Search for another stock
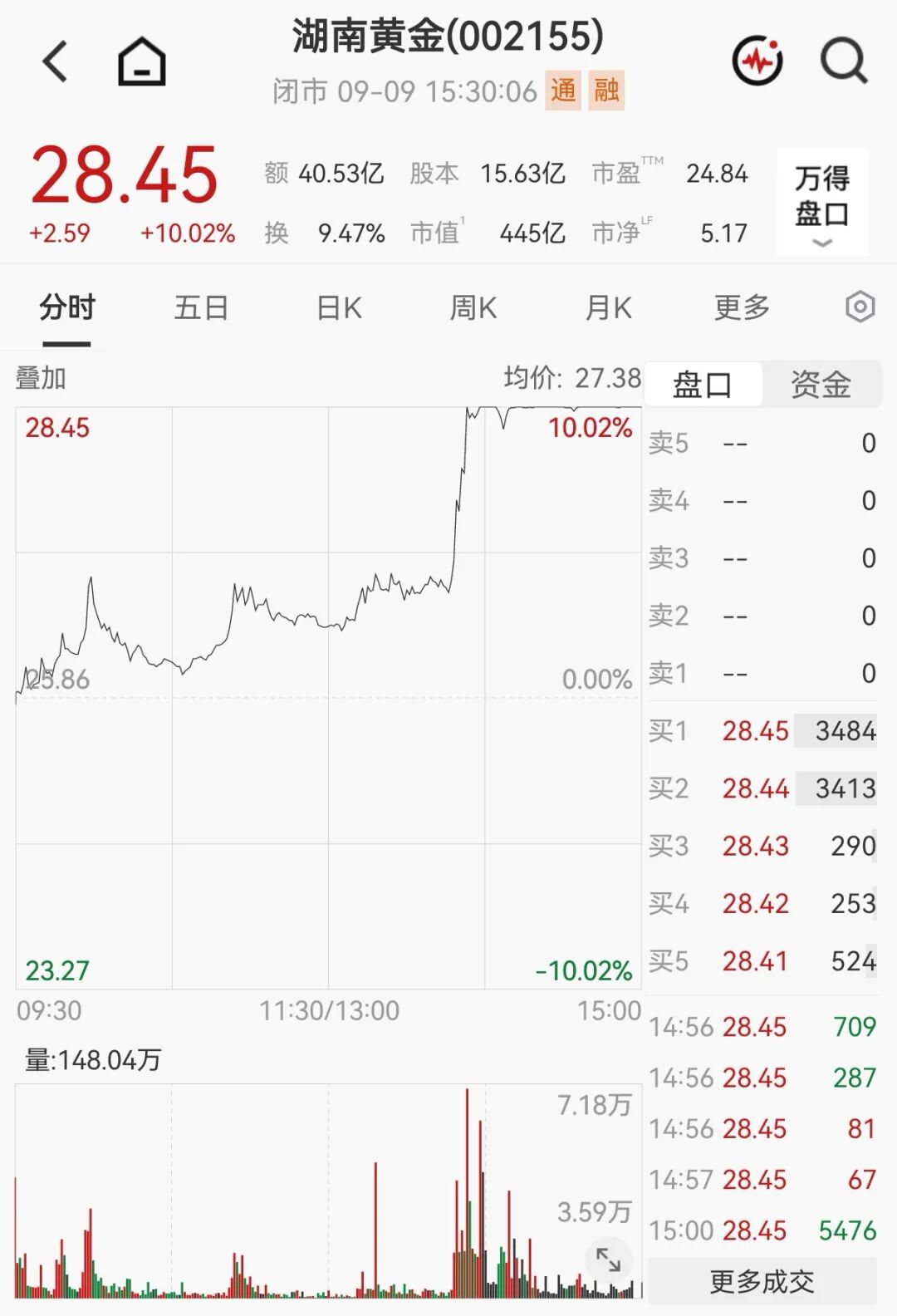The image size is (897, 1316). (x=844, y=61)
